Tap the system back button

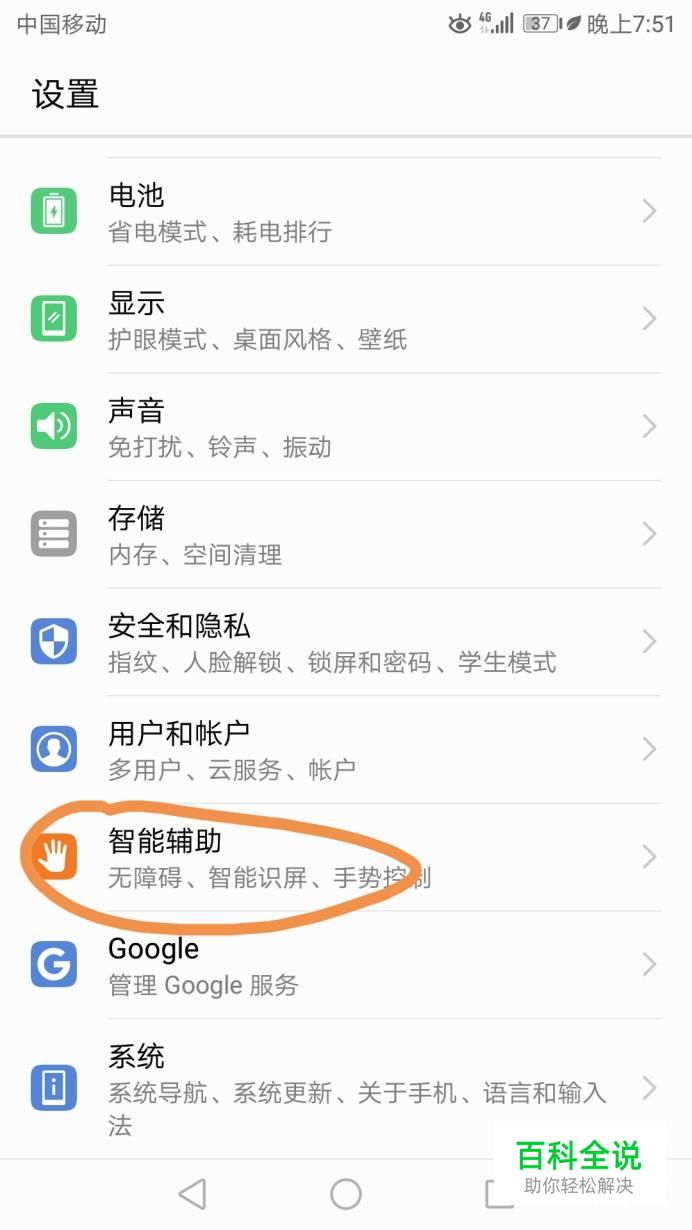coord(192,1193)
